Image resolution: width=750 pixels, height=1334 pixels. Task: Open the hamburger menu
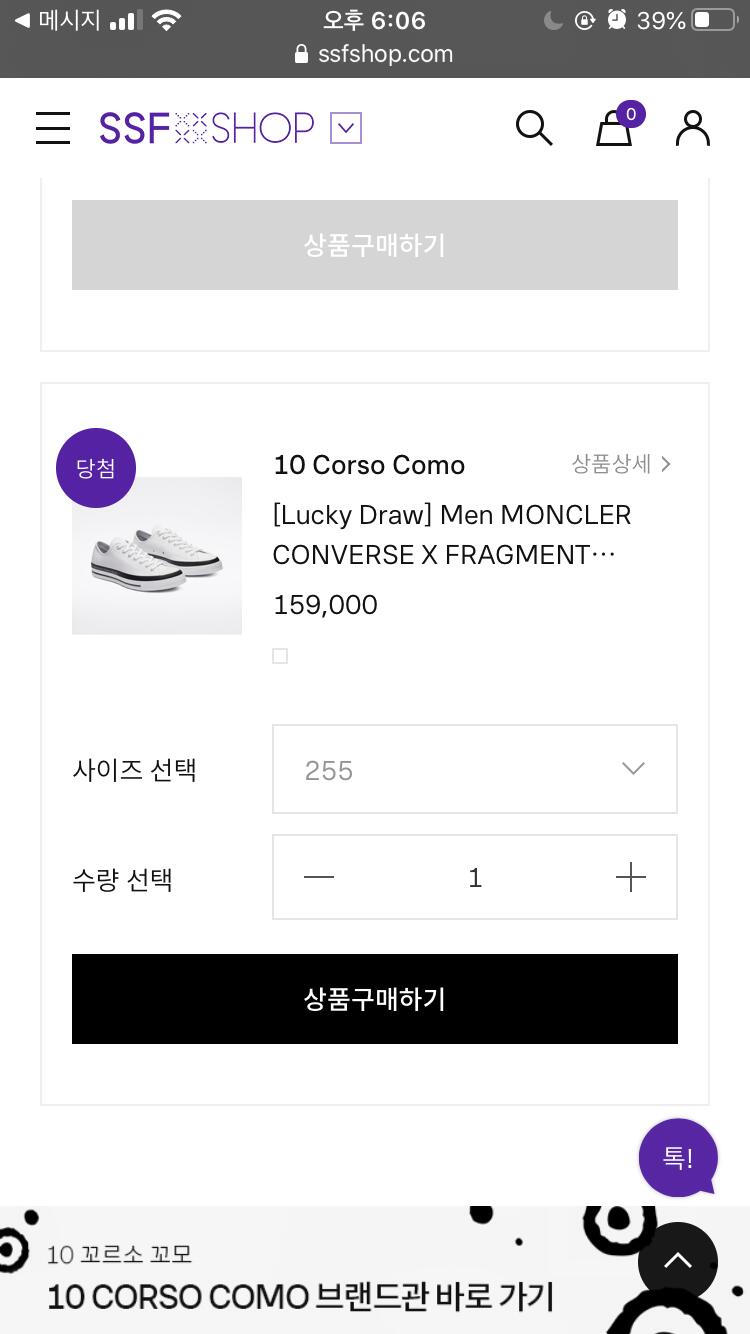point(53,128)
